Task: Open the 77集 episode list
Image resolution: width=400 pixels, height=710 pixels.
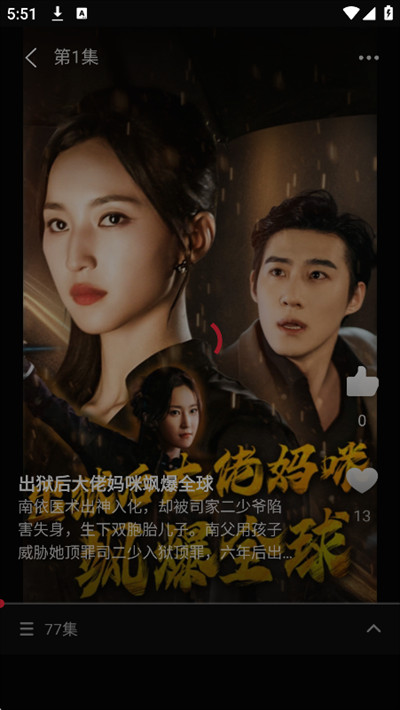Action: pos(48,629)
